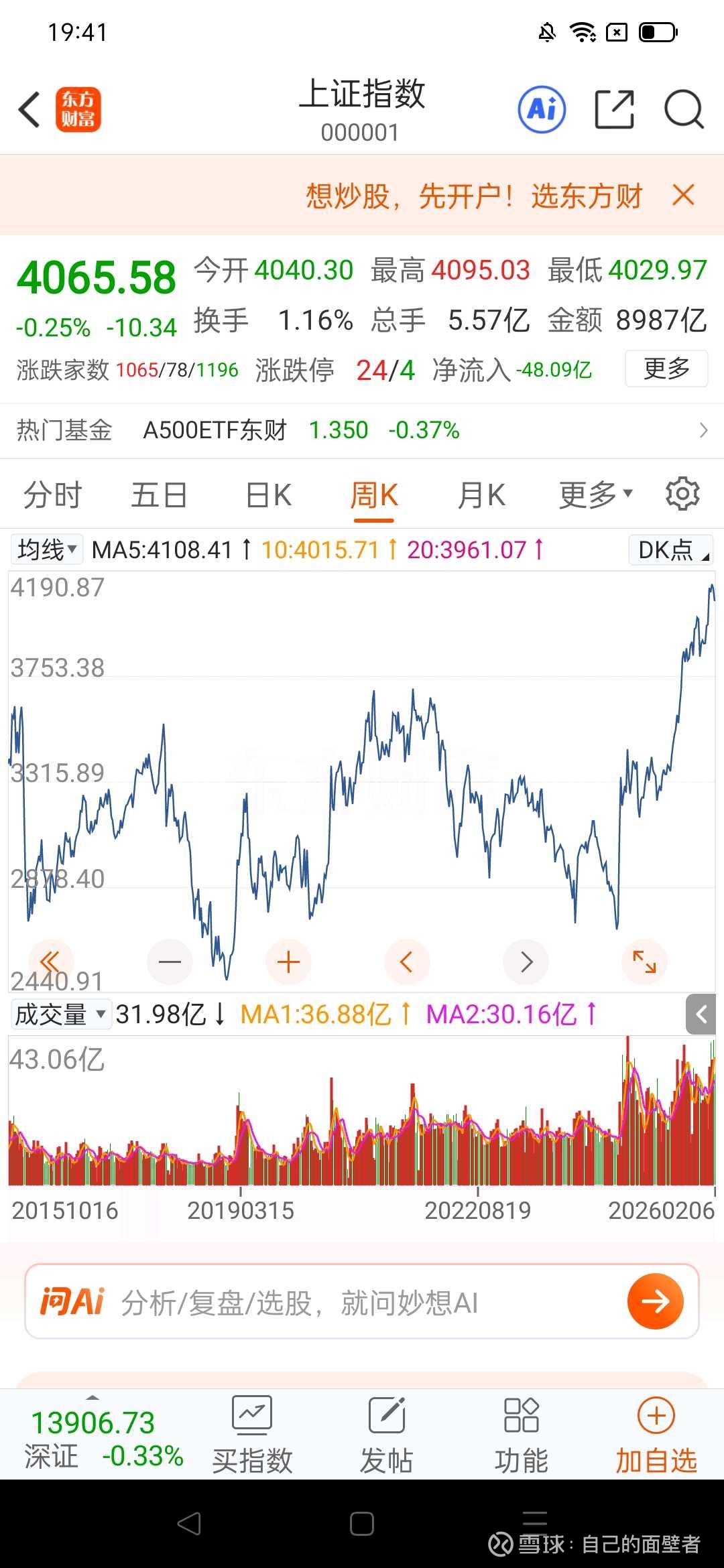Select the 日K chart tab
Viewport: 724px width, 1568px height.
[x=268, y=496]
